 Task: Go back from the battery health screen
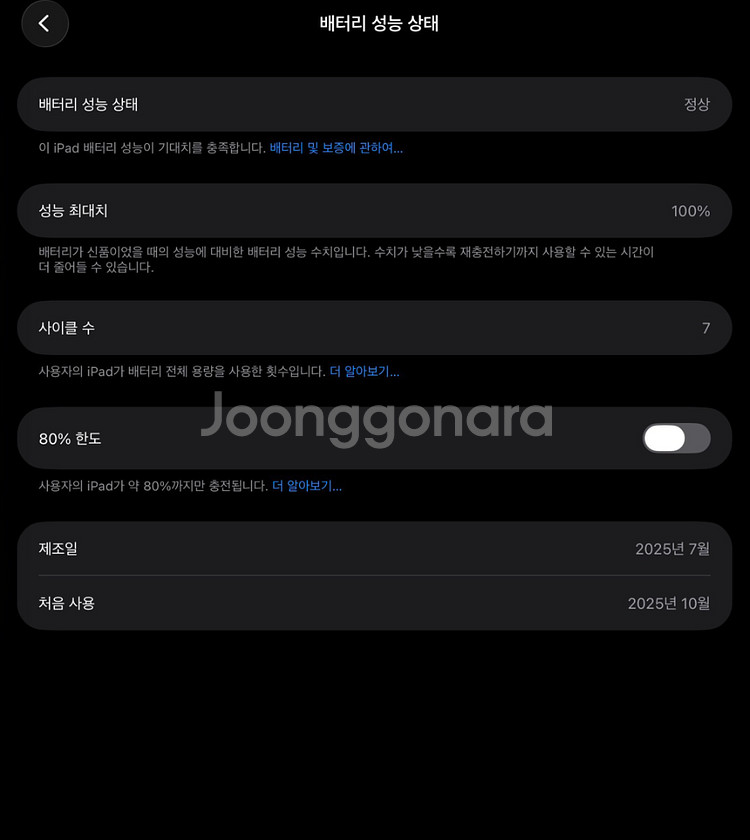[x=44, y=24]
